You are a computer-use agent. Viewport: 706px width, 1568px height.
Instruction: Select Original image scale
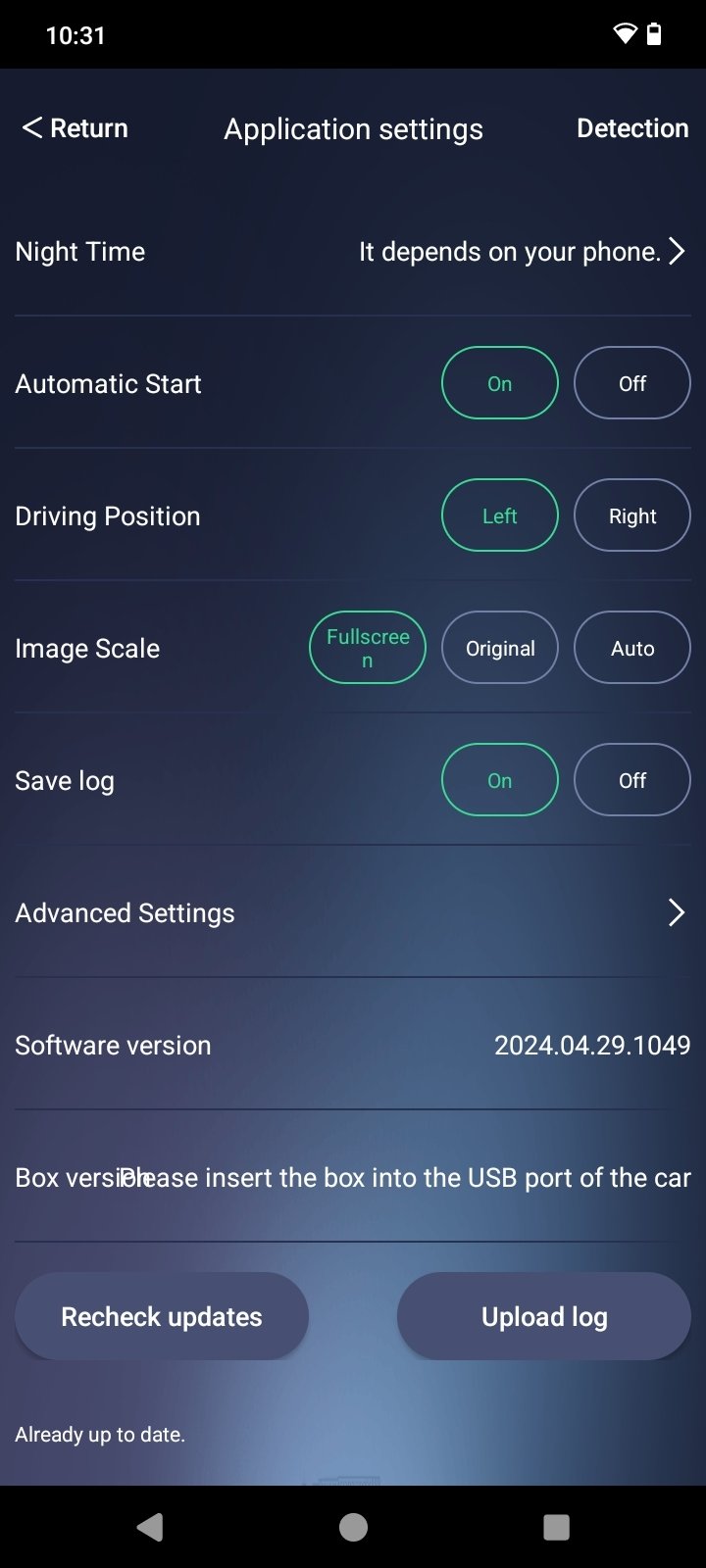click(x=500, y=648)
